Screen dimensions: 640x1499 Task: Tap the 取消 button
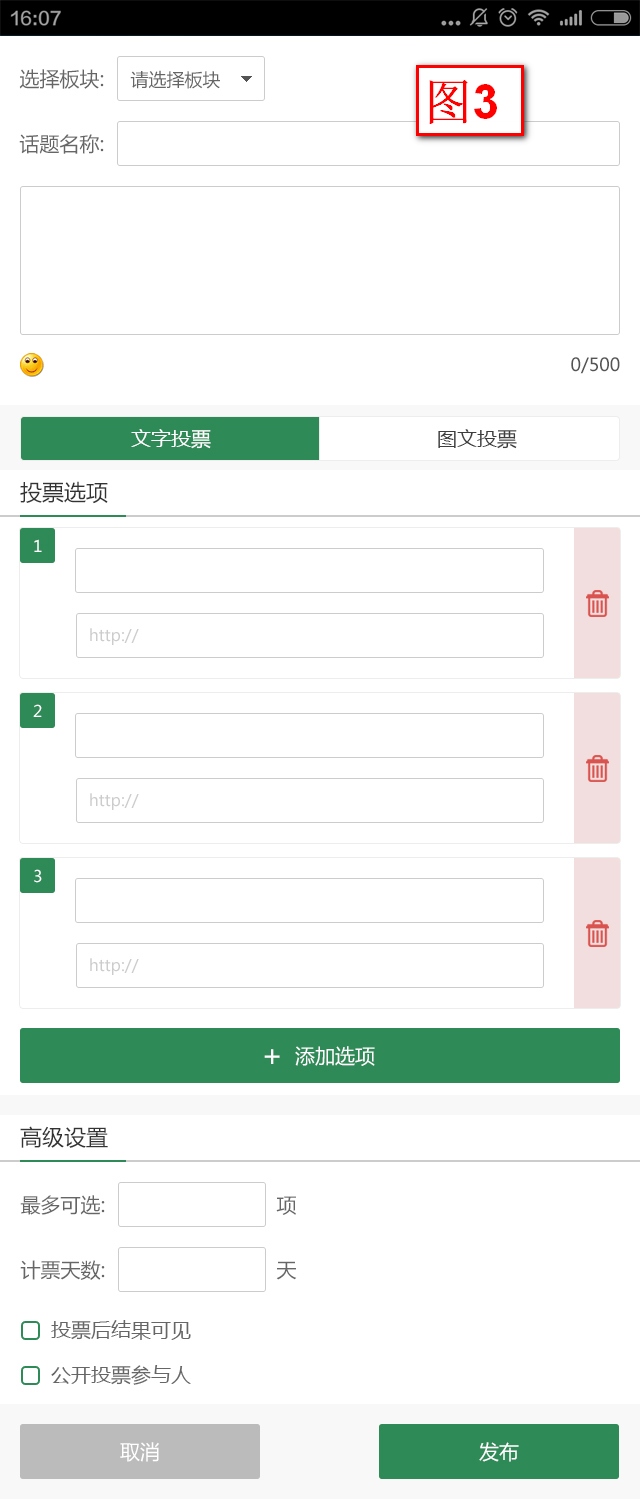click(x=140, y=1451)
